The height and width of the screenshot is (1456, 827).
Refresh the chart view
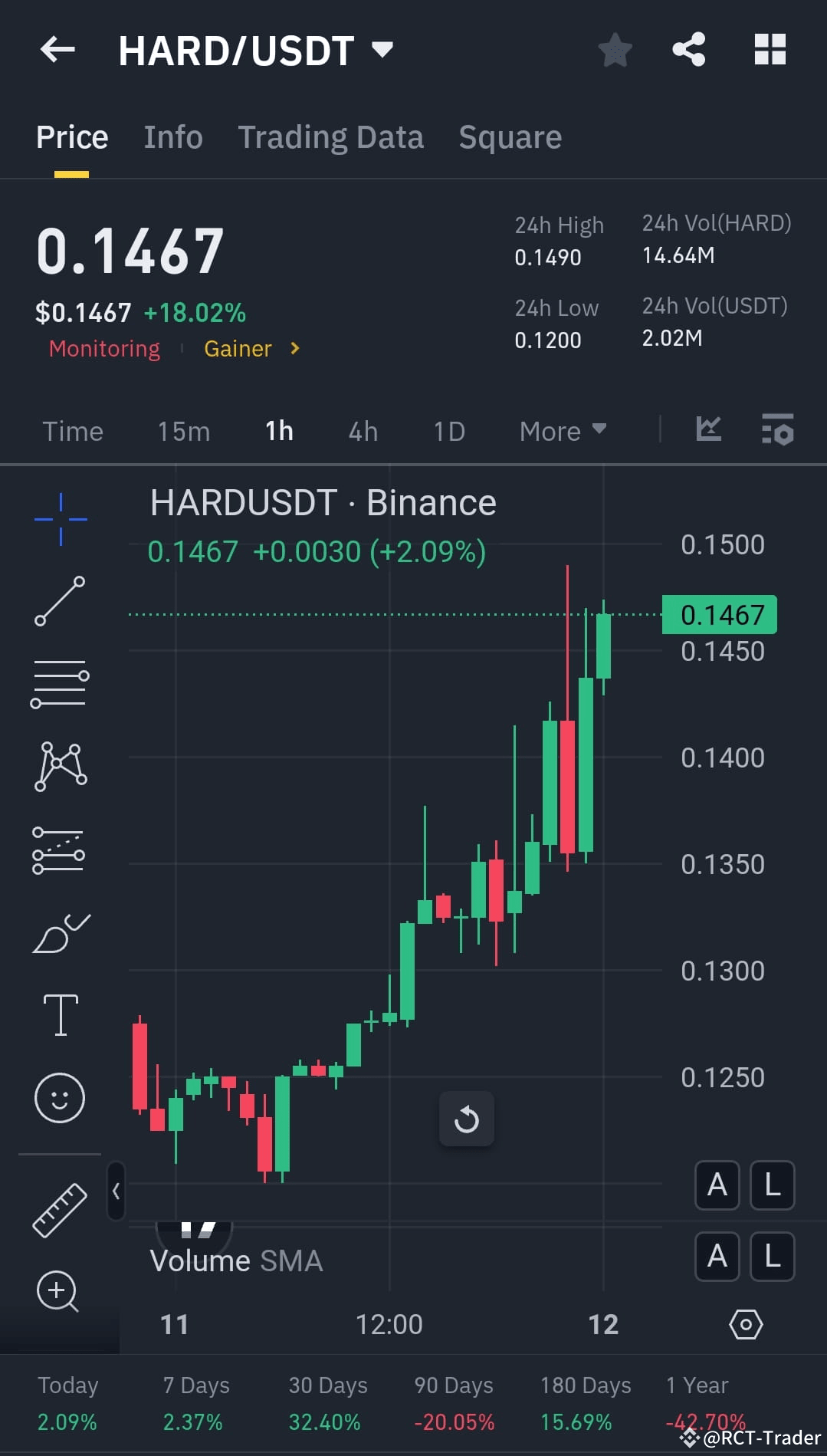tap(467, 1119)
